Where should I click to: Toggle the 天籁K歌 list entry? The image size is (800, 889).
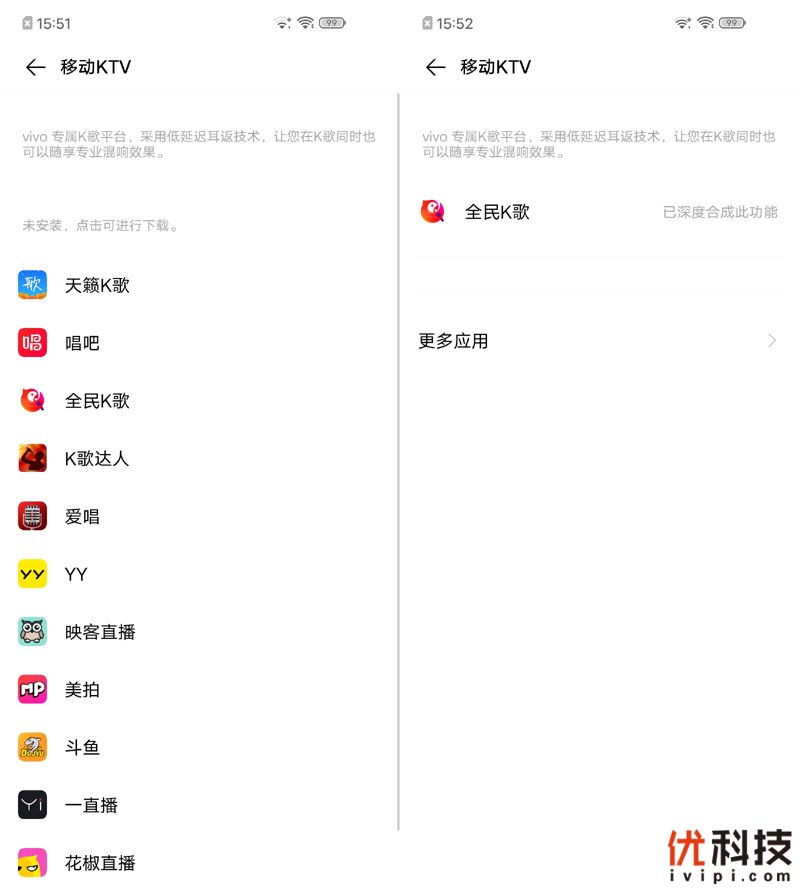coord(150,285)
